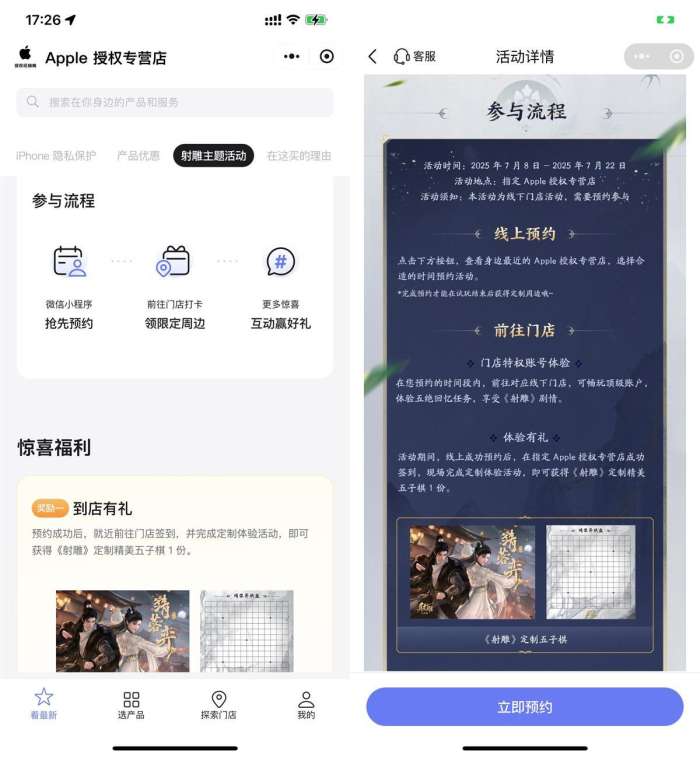Image resolution: width=700 pixels, height=757 pixels.
Task: Go back from 活动详情 page
Action: pos(373,57)
